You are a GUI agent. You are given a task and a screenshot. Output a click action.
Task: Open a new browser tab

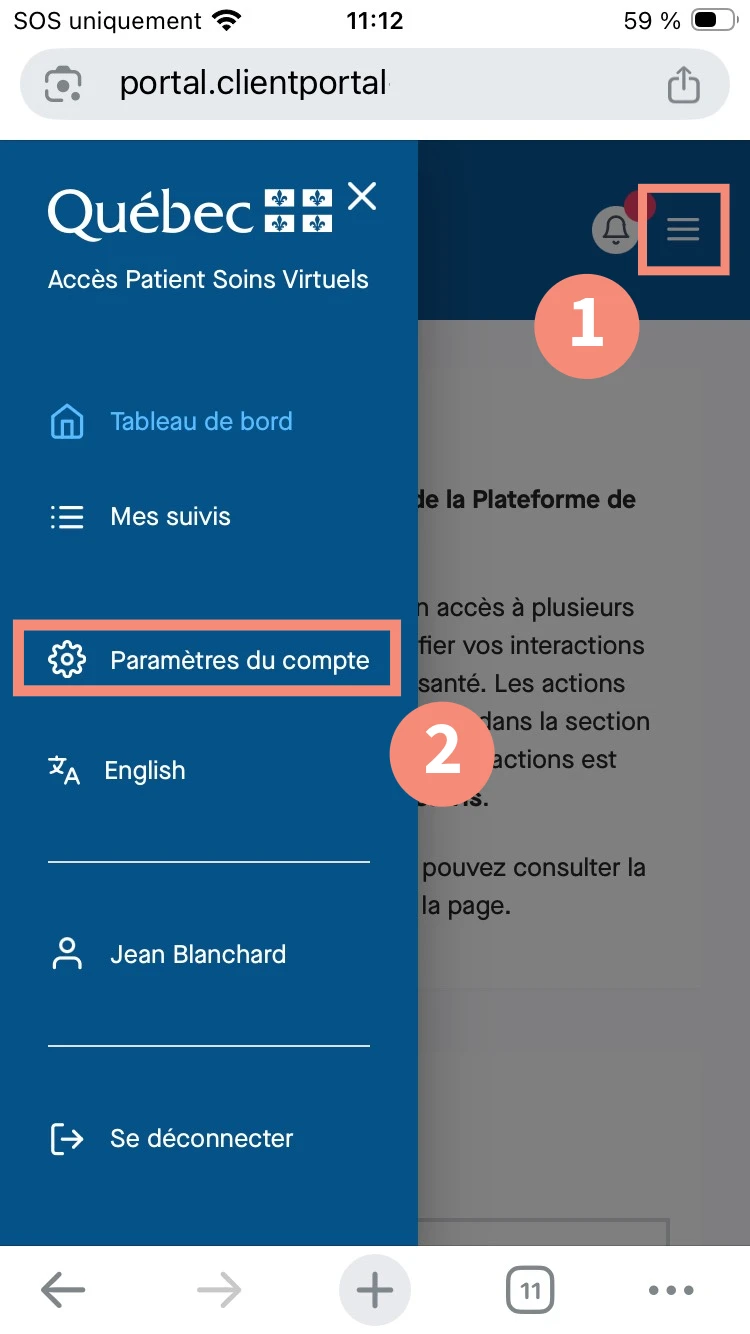tap(375, 1290)
